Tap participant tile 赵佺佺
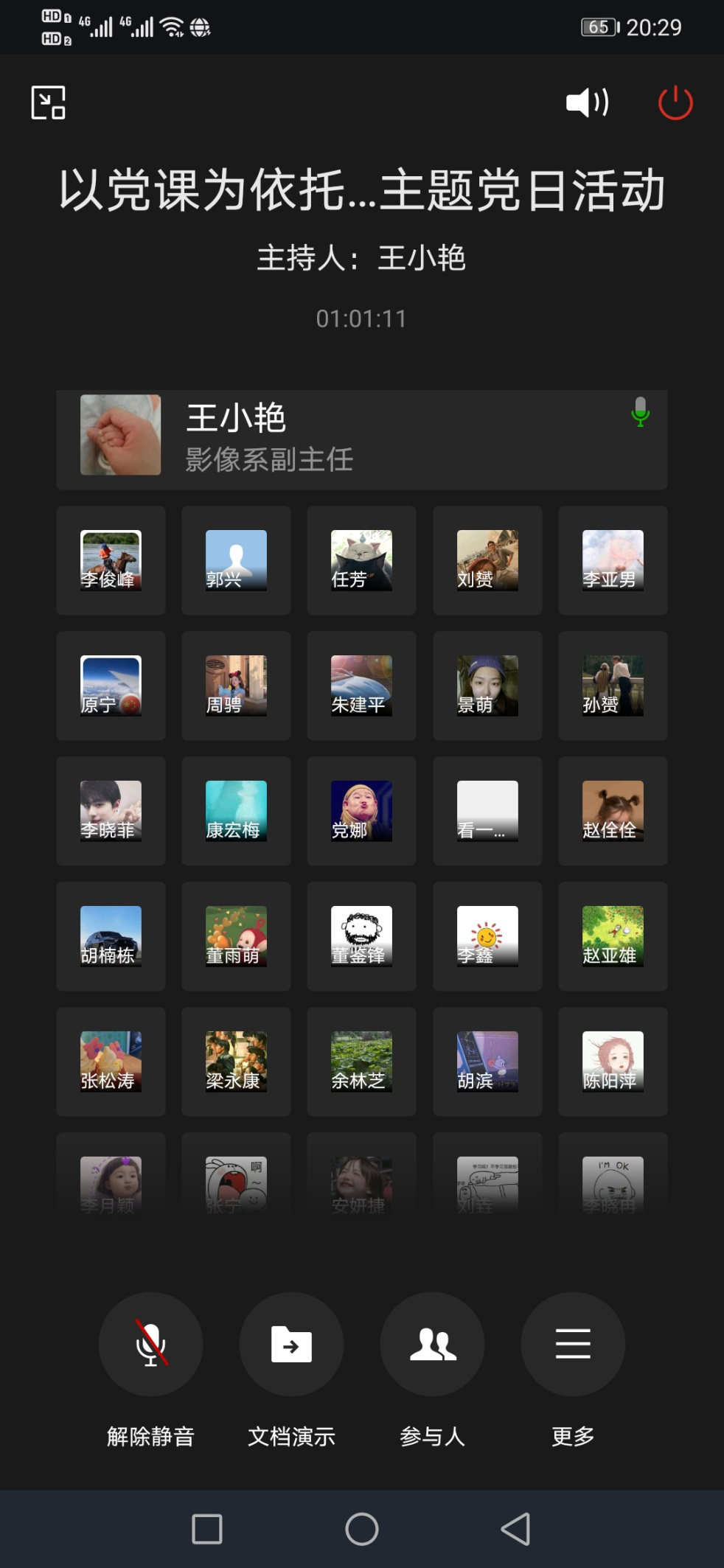 click(613, 811)
